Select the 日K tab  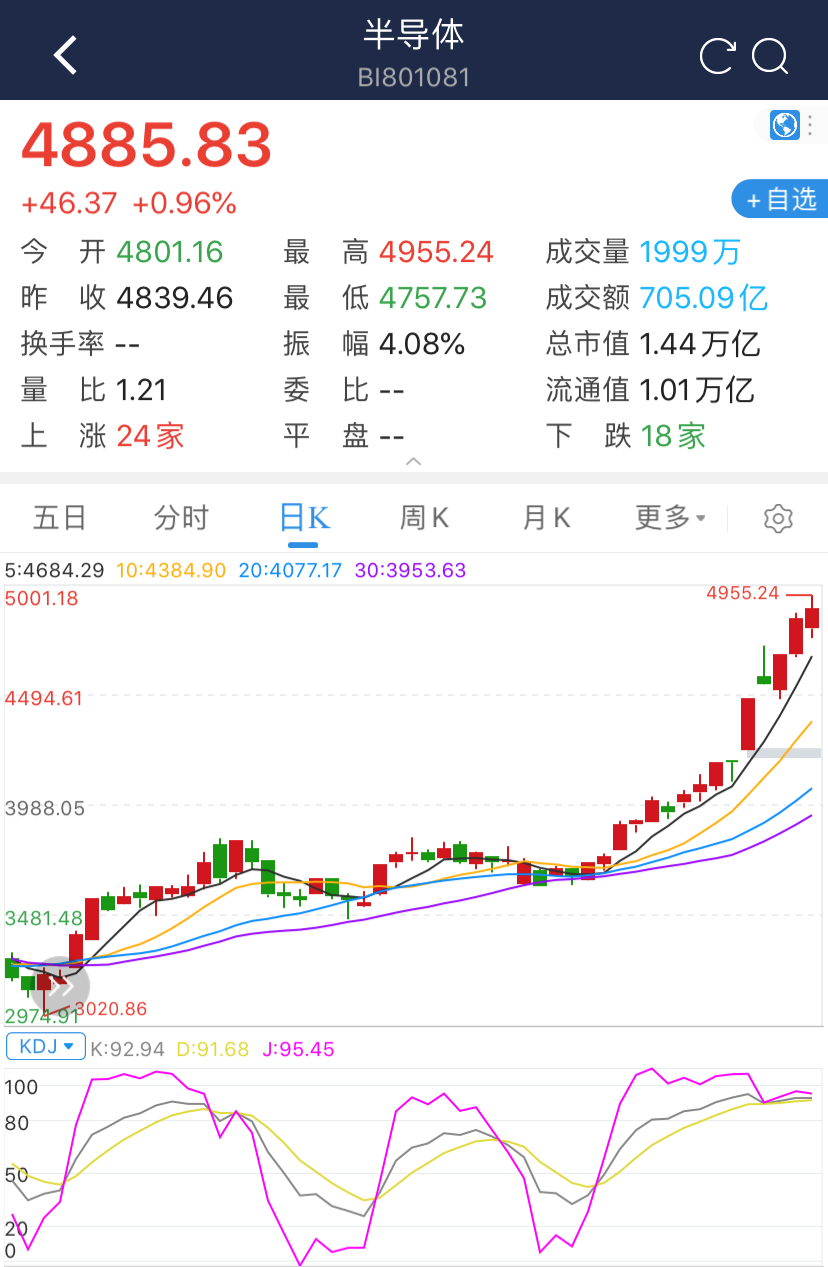(304, 517)
